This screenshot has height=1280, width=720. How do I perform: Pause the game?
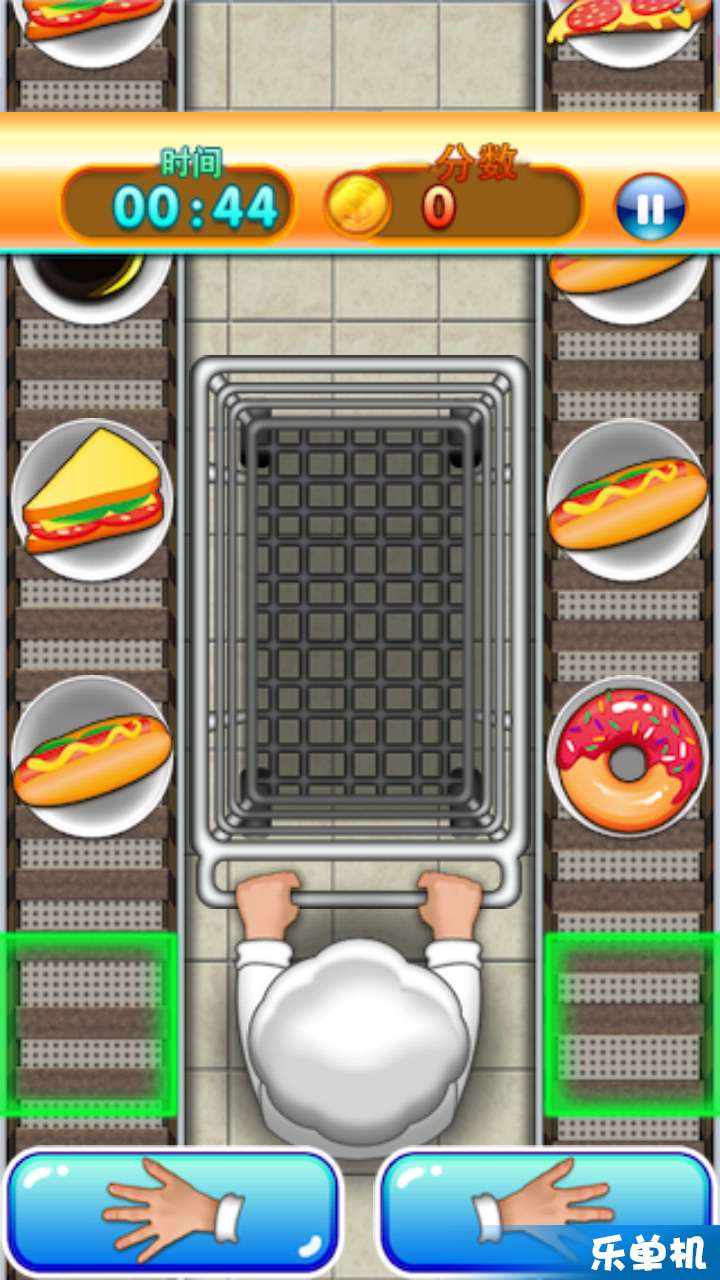point(650,208)
